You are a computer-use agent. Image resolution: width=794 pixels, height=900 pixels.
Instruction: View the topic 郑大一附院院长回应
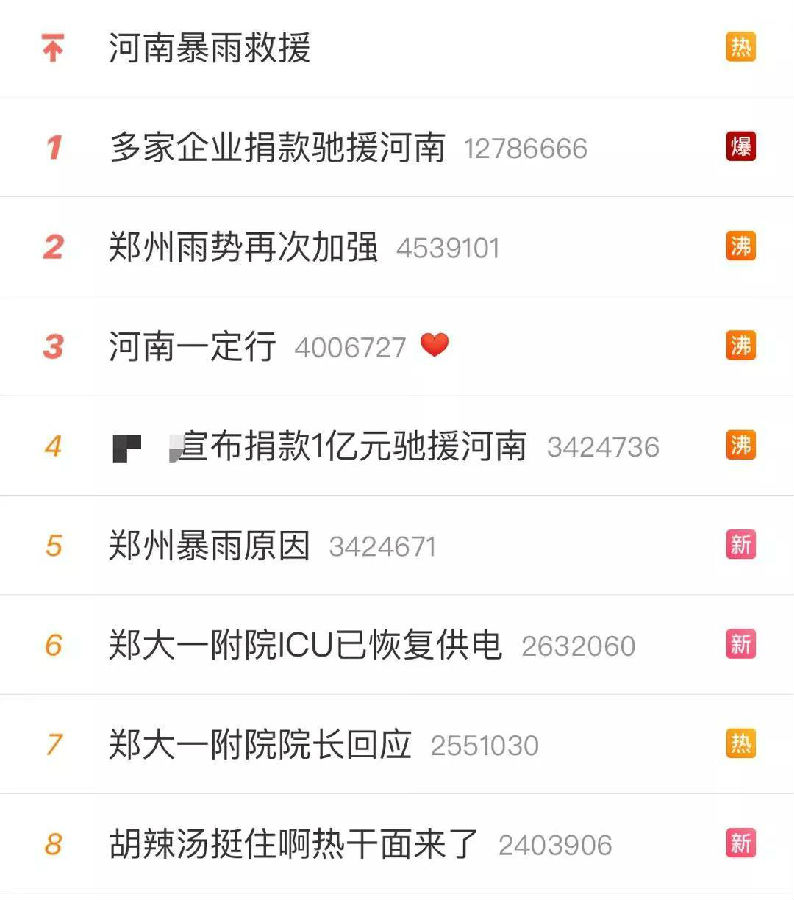(x=260, y=745)
